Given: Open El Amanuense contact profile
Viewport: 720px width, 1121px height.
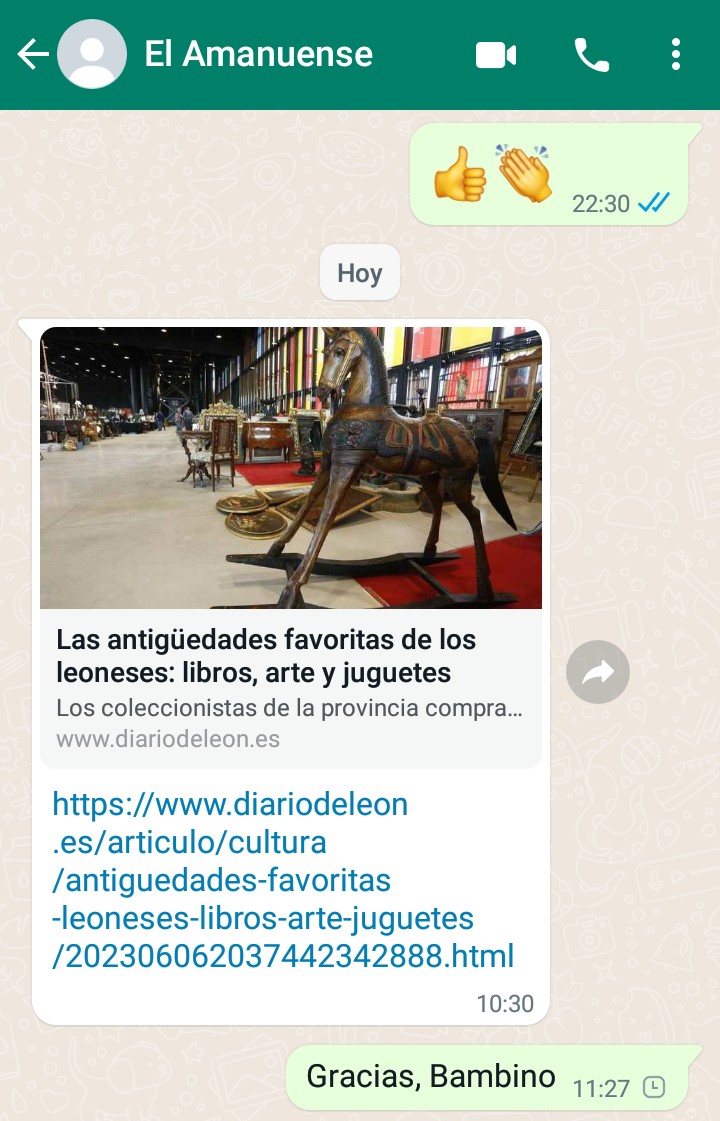Looking at the screenshot, I should pyautogui.click(x=258, y=54).
